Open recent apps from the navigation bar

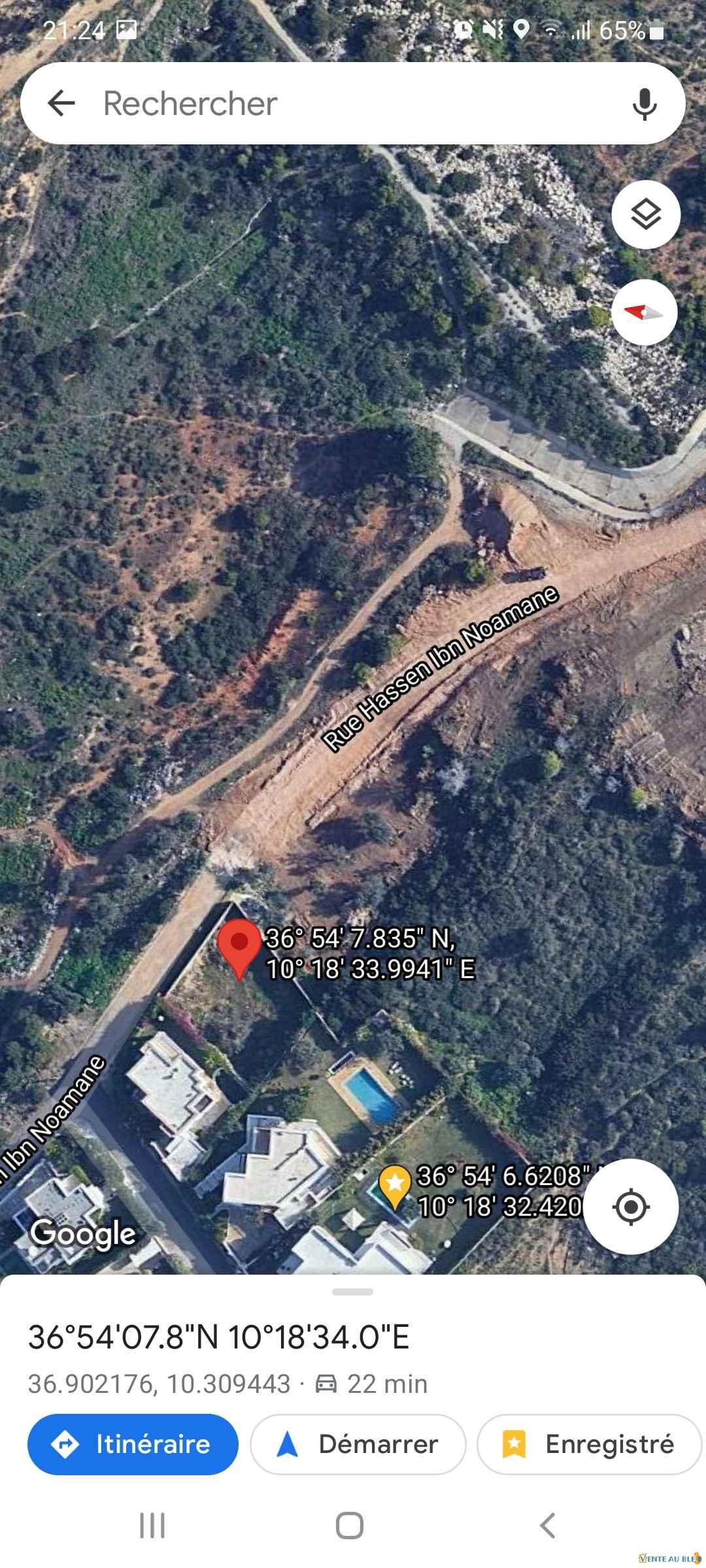(x=152, y=1526)
